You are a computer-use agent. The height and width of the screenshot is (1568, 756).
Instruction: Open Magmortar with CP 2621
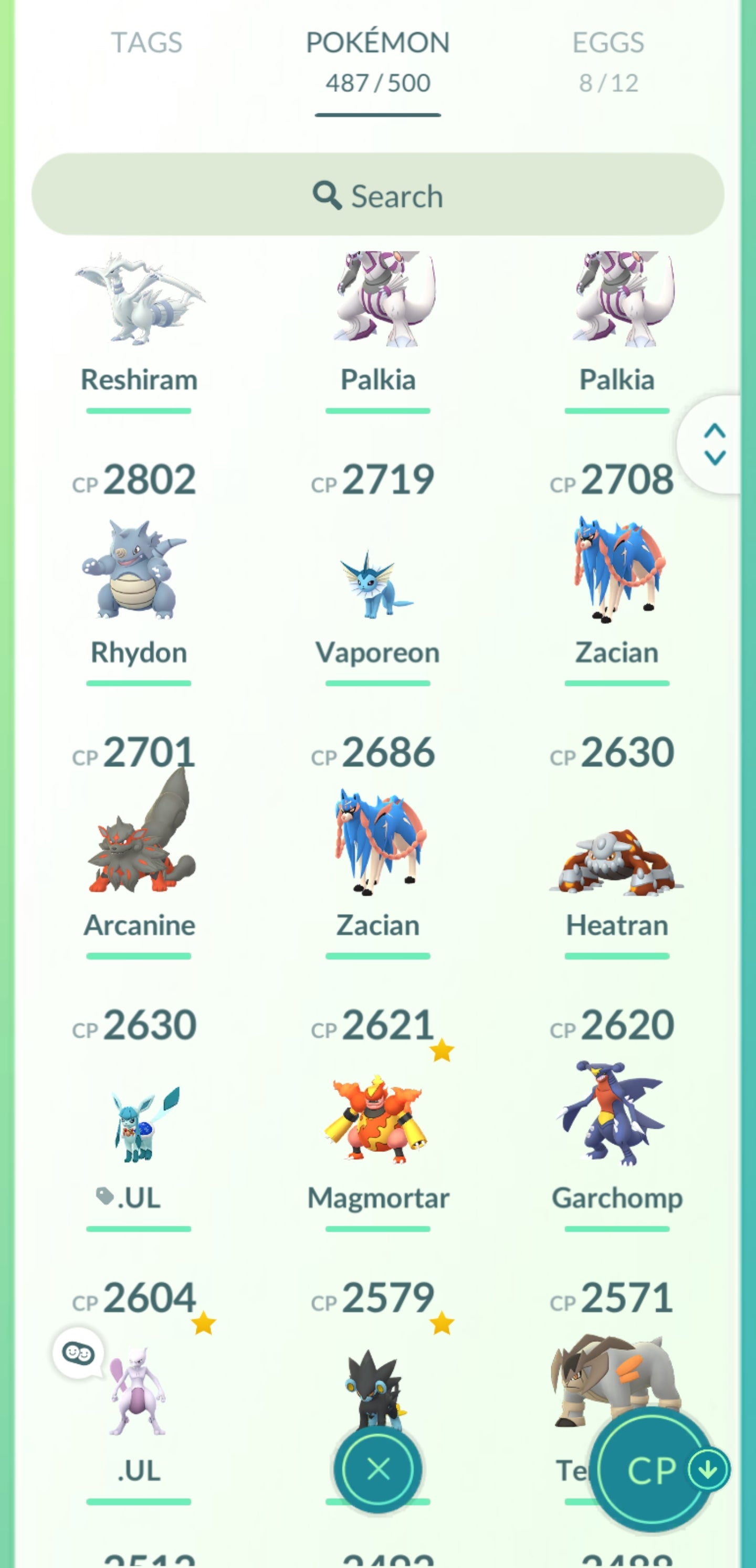(x=377, y=1119)
